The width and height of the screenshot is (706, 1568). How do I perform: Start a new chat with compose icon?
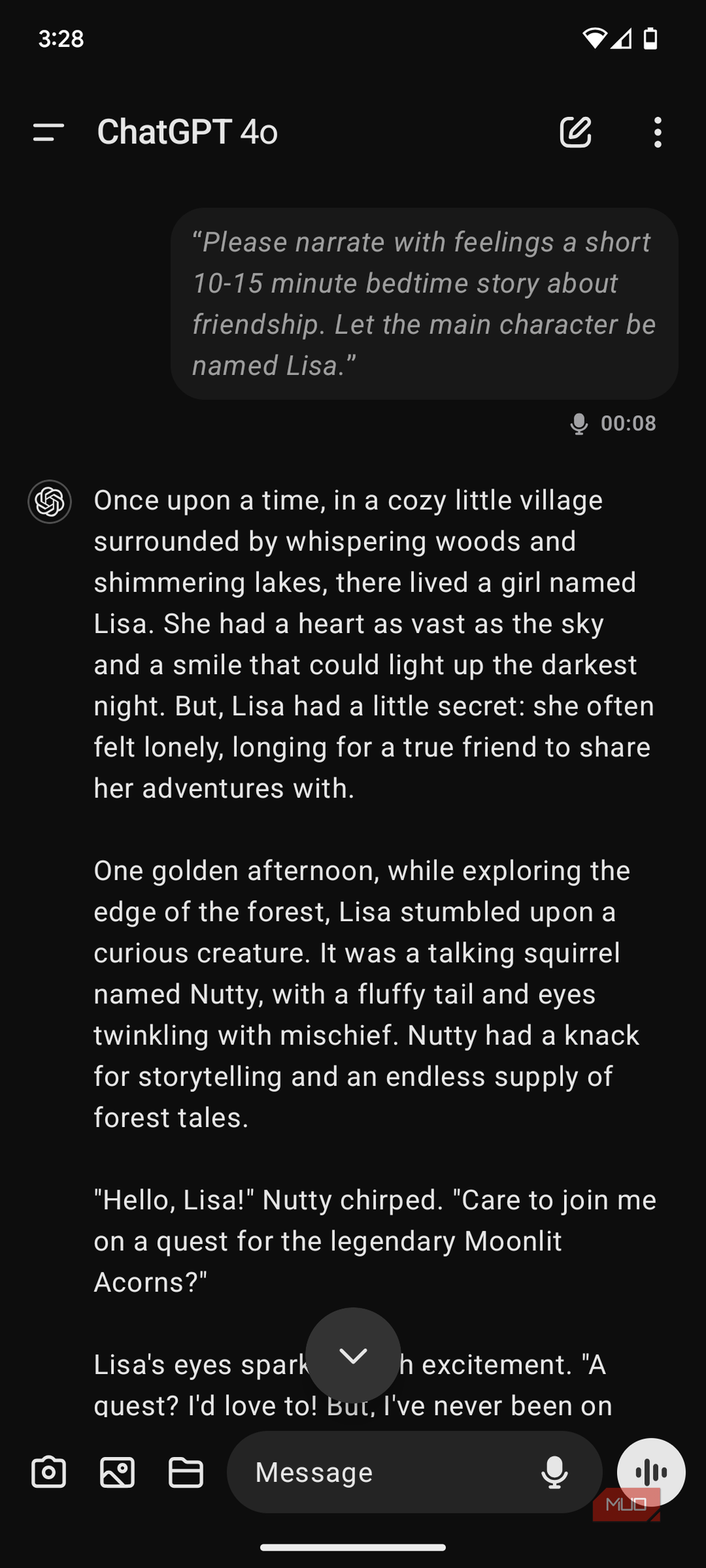pos(575,132)
